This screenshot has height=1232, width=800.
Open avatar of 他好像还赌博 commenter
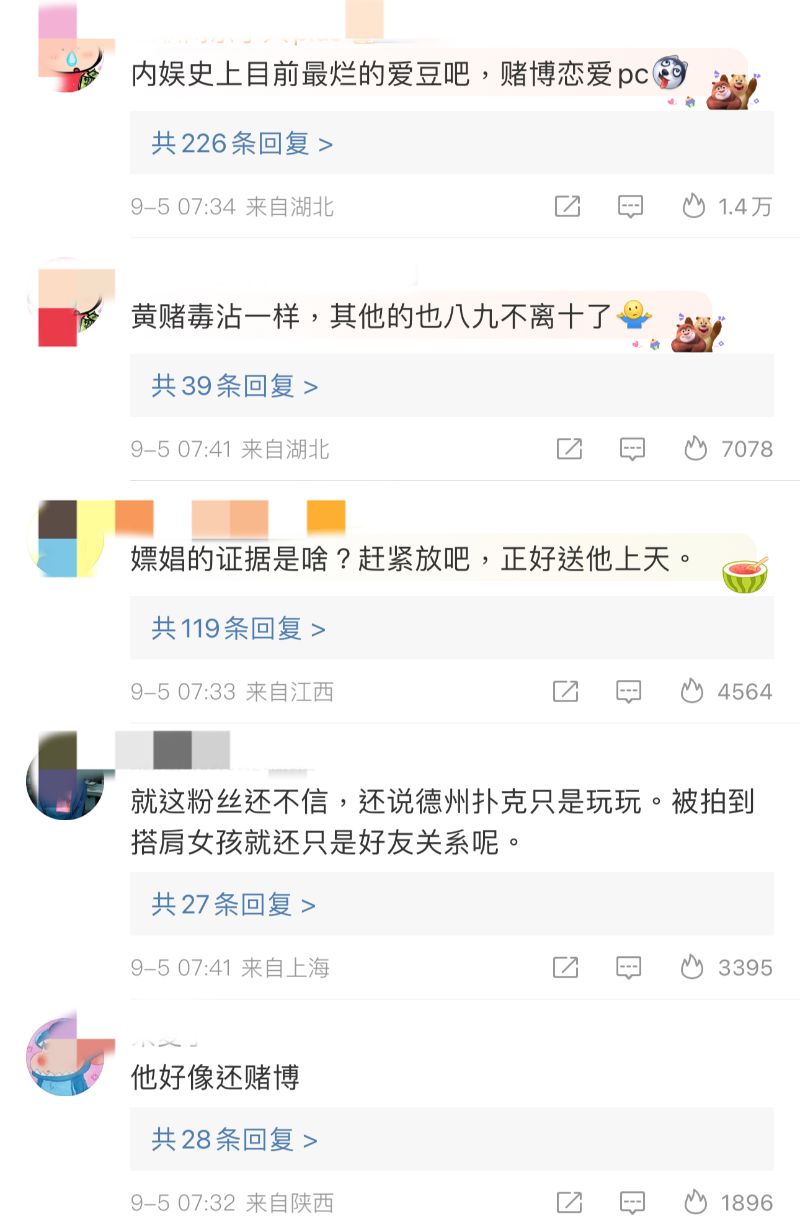(65, 1057)
